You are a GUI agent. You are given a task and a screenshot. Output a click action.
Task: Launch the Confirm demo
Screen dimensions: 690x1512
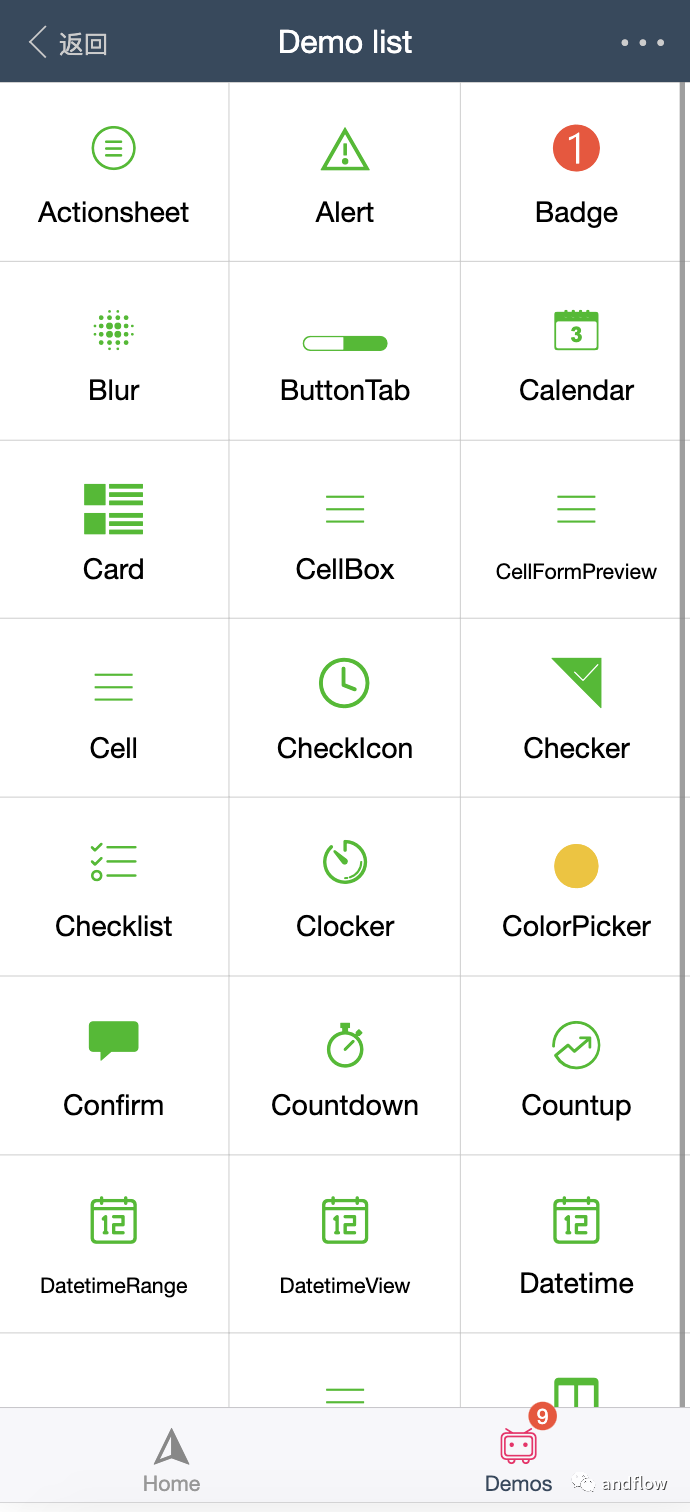point(114,1066)
